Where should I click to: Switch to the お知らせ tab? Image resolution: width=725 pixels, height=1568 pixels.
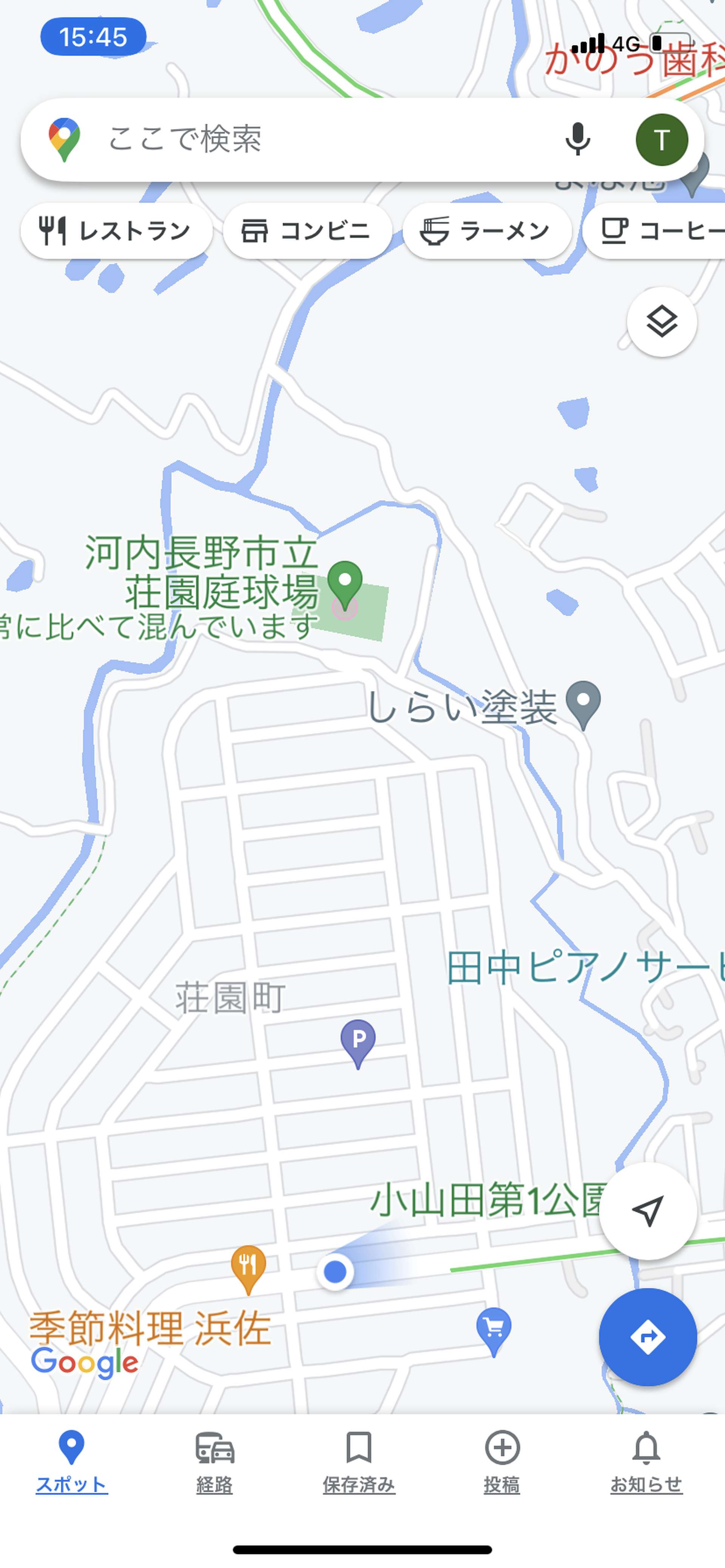coord(646,1462)
